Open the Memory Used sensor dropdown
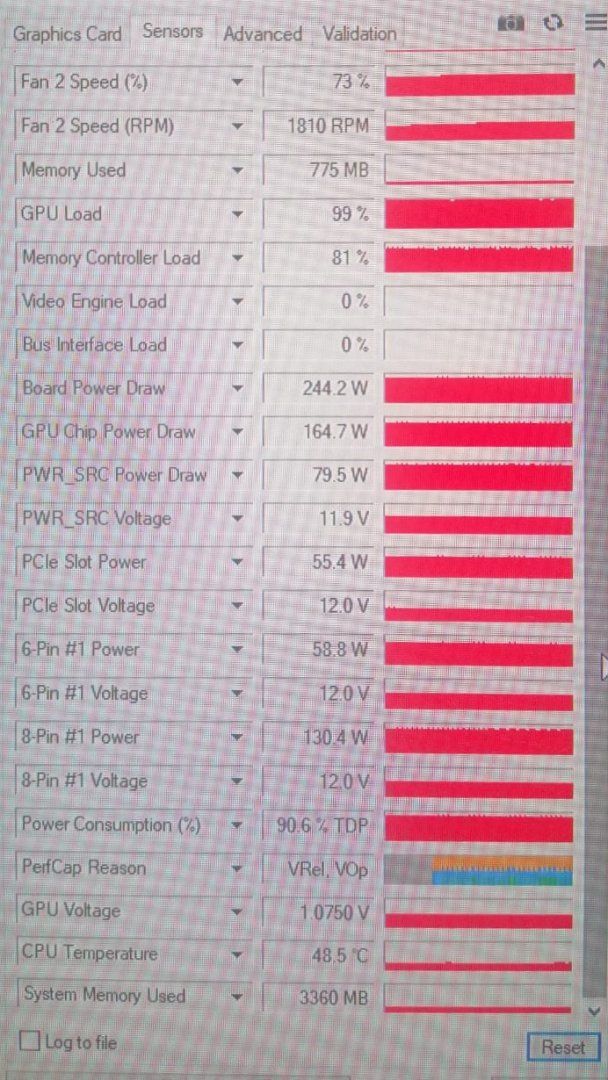This screenshot has height=1080, width=608. click(x=237, y=171)
